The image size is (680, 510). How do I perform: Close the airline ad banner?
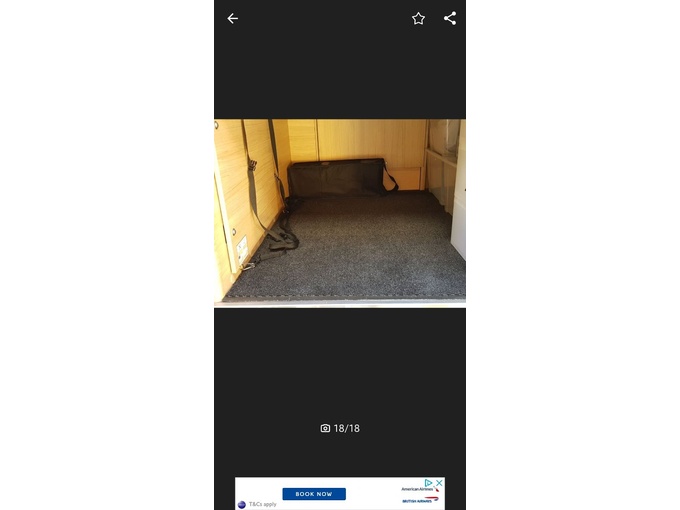[439, 483]
